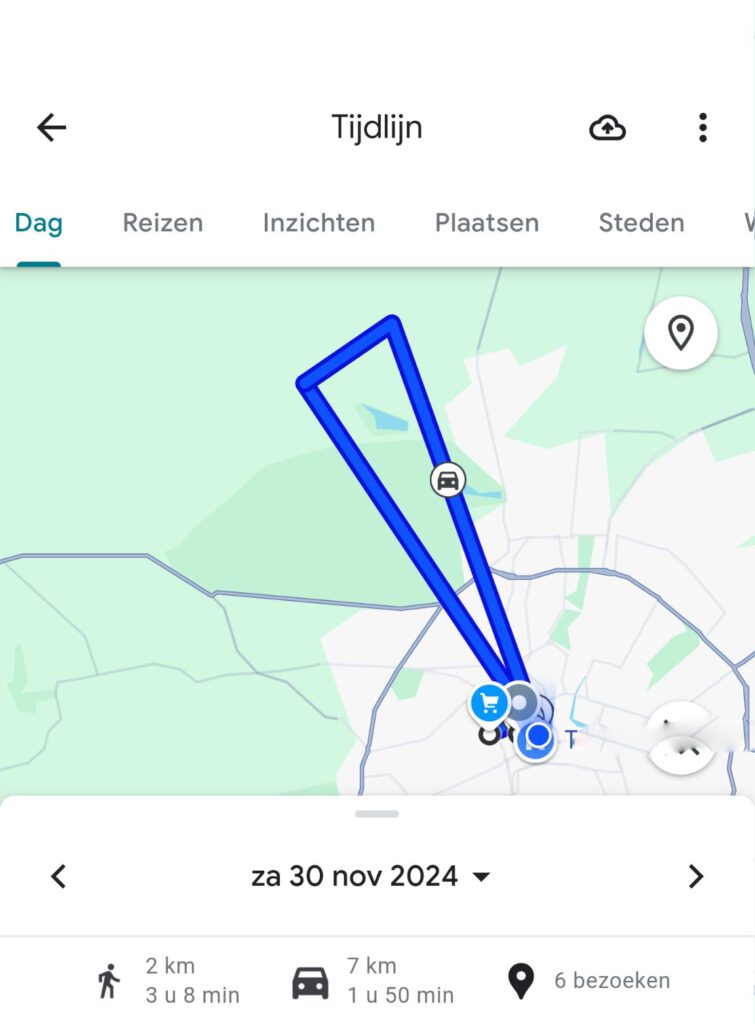The width and height of the screenshot is (755, 1024).
Task: Switch to the Reizen tab
Action: 162,223
